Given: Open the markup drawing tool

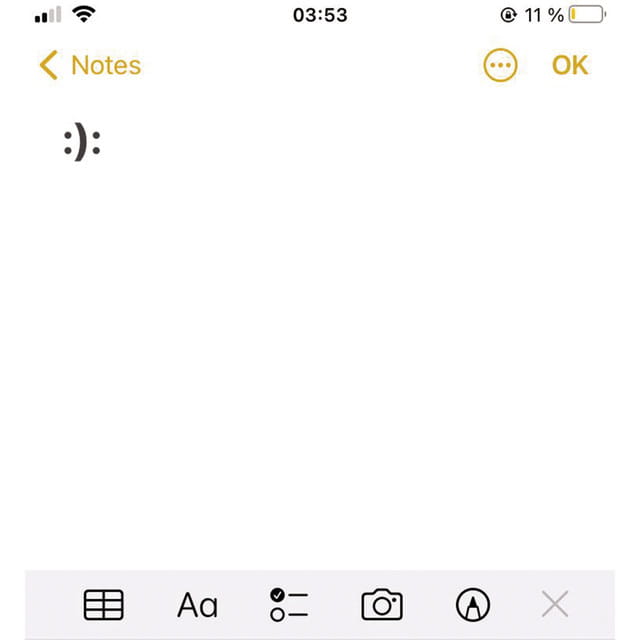Looking at the screenshot, I should coord(473,604).
